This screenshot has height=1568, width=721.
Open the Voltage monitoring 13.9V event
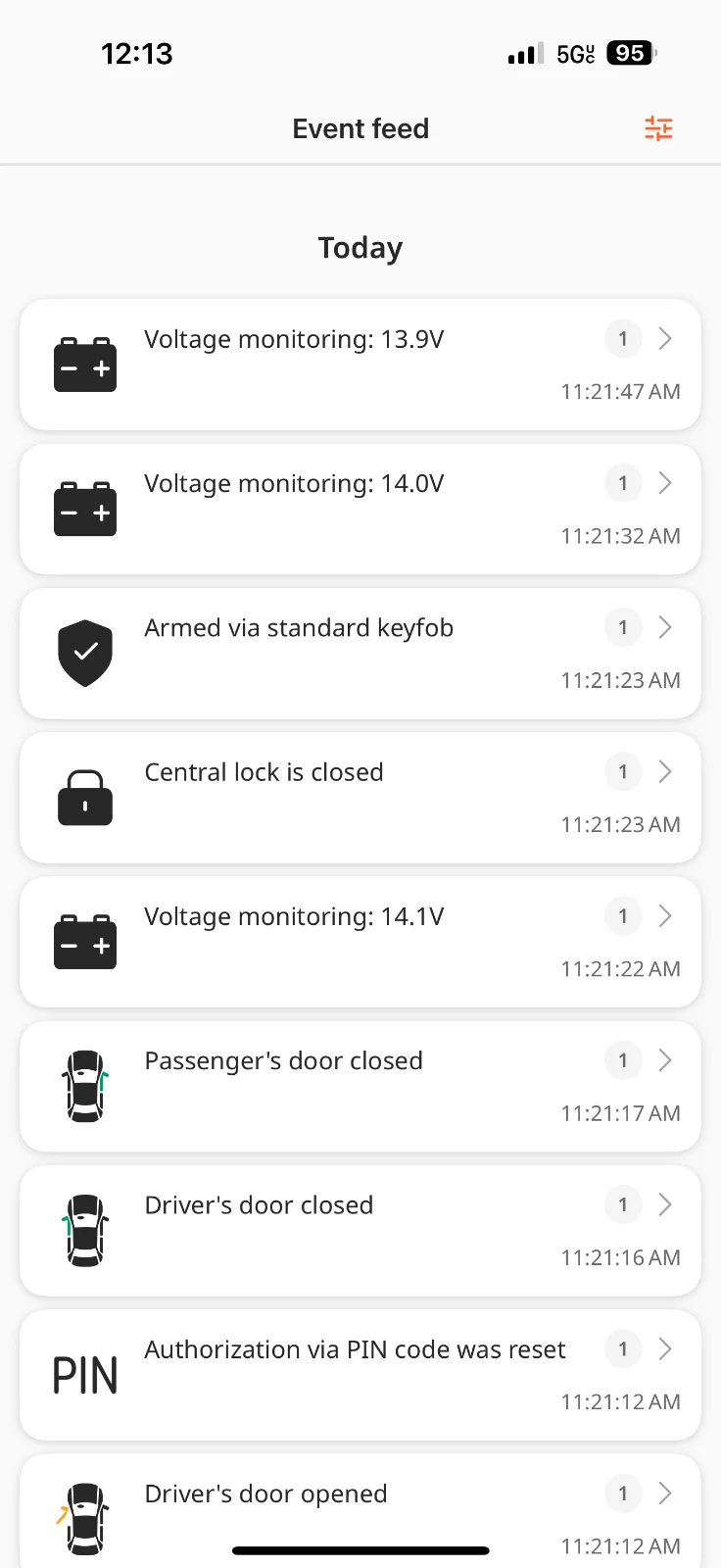360,365
